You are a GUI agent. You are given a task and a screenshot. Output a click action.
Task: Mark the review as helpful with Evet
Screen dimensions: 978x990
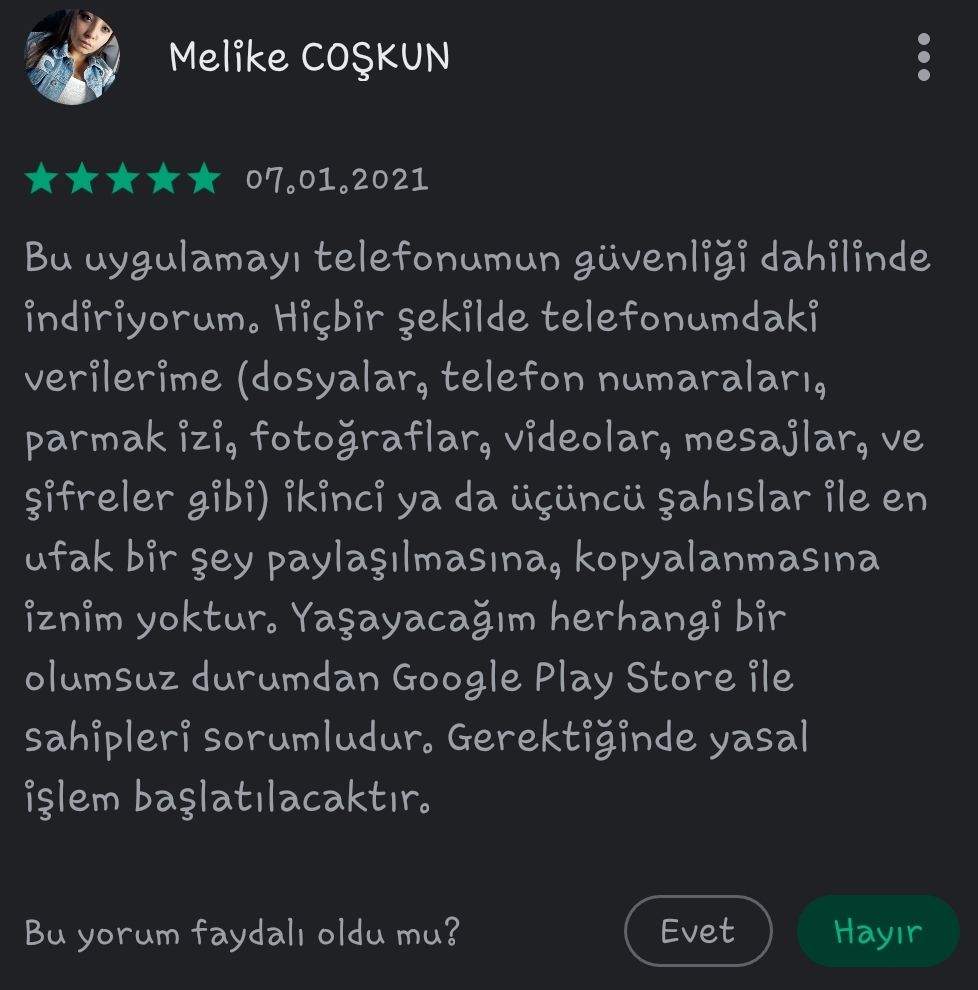tap(697, 931)
